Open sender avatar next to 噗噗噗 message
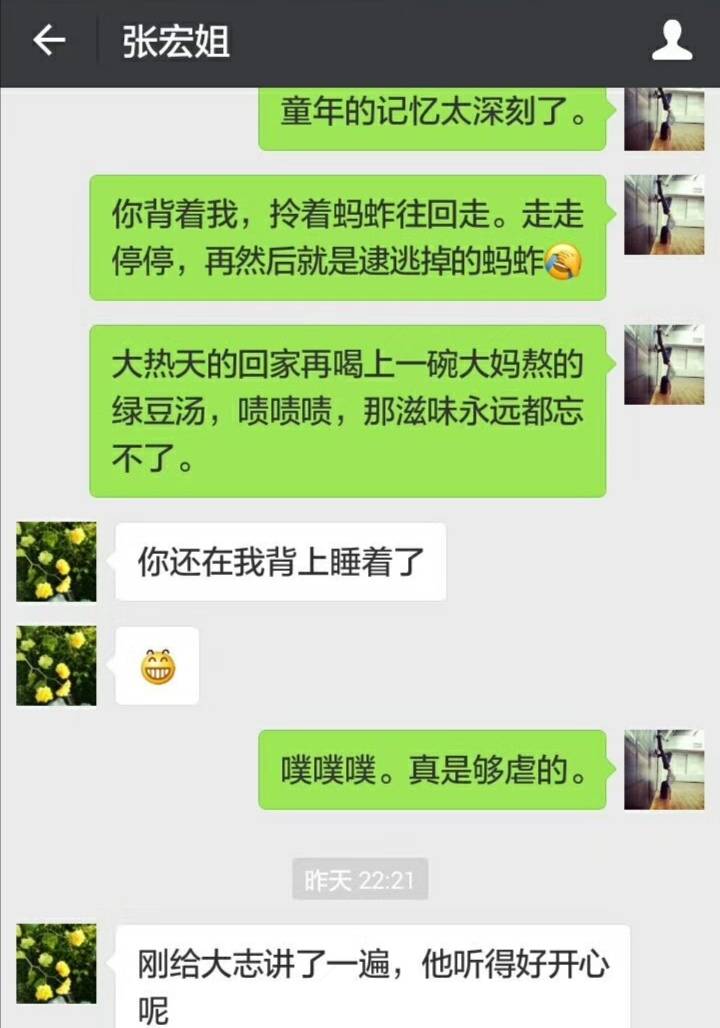This screenshot has height=1028, width=720. click(664, 769)
